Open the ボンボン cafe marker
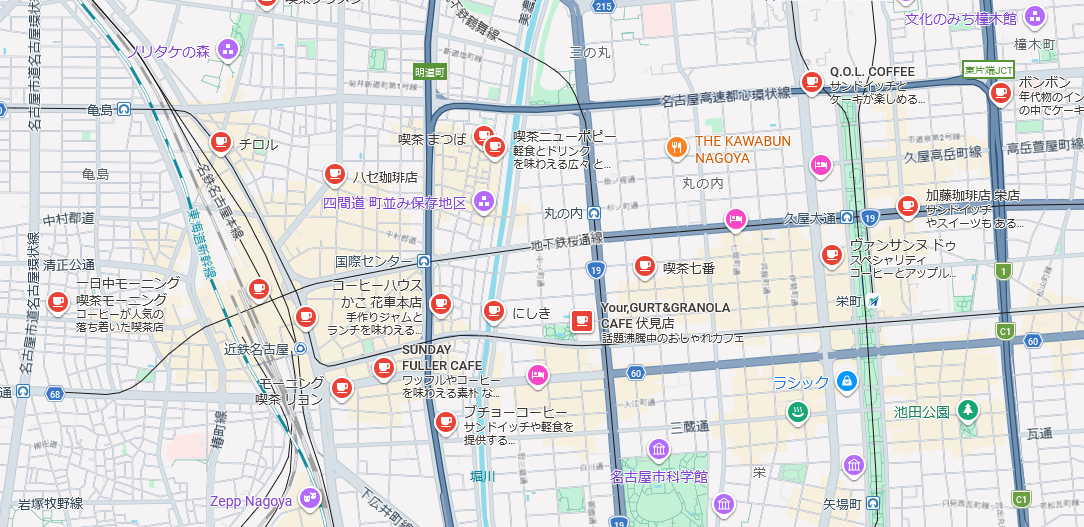Viewport: 1084px width, 527px height. coord(1000,93)
